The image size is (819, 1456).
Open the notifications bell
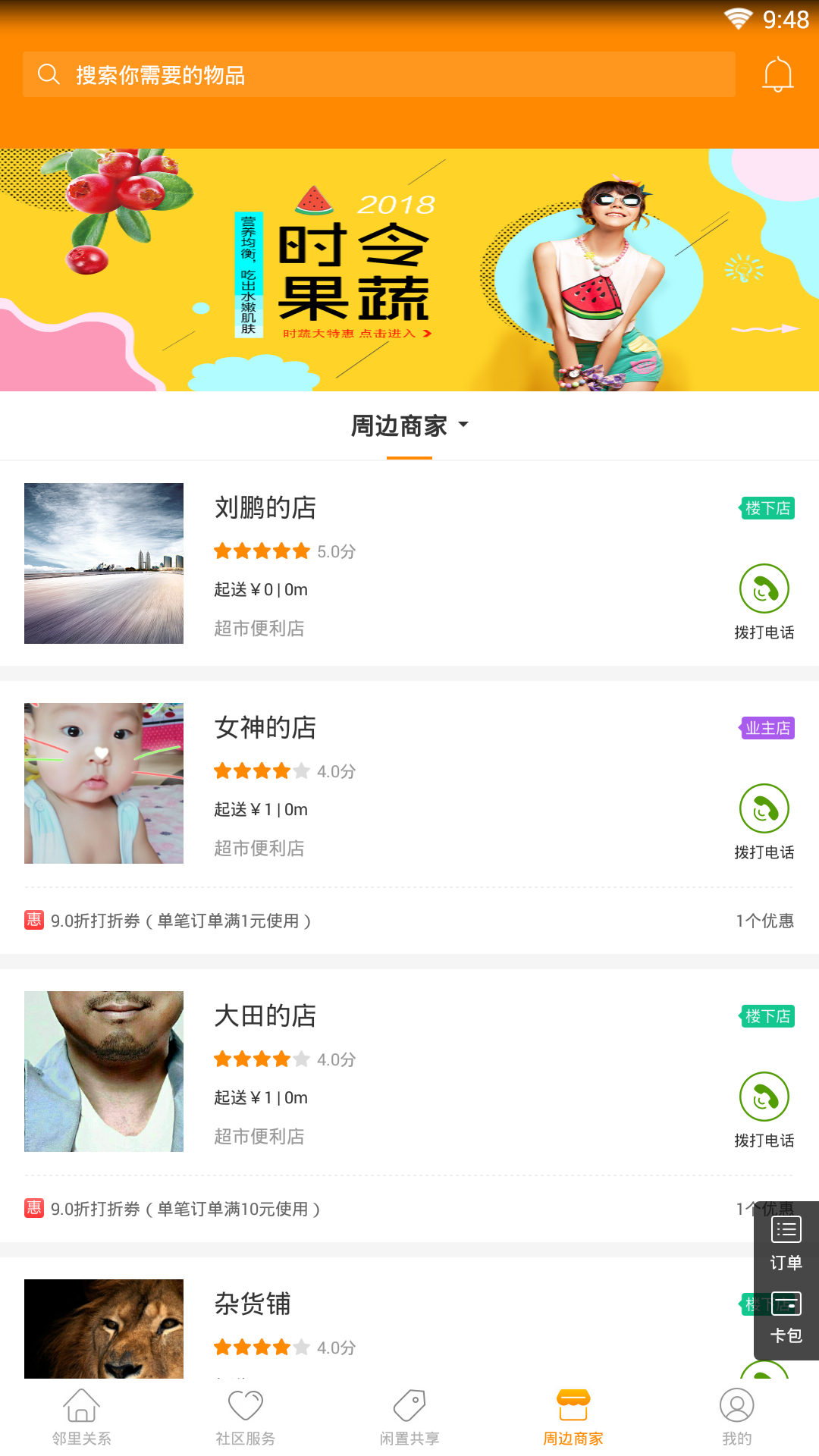tap(777, 74)
